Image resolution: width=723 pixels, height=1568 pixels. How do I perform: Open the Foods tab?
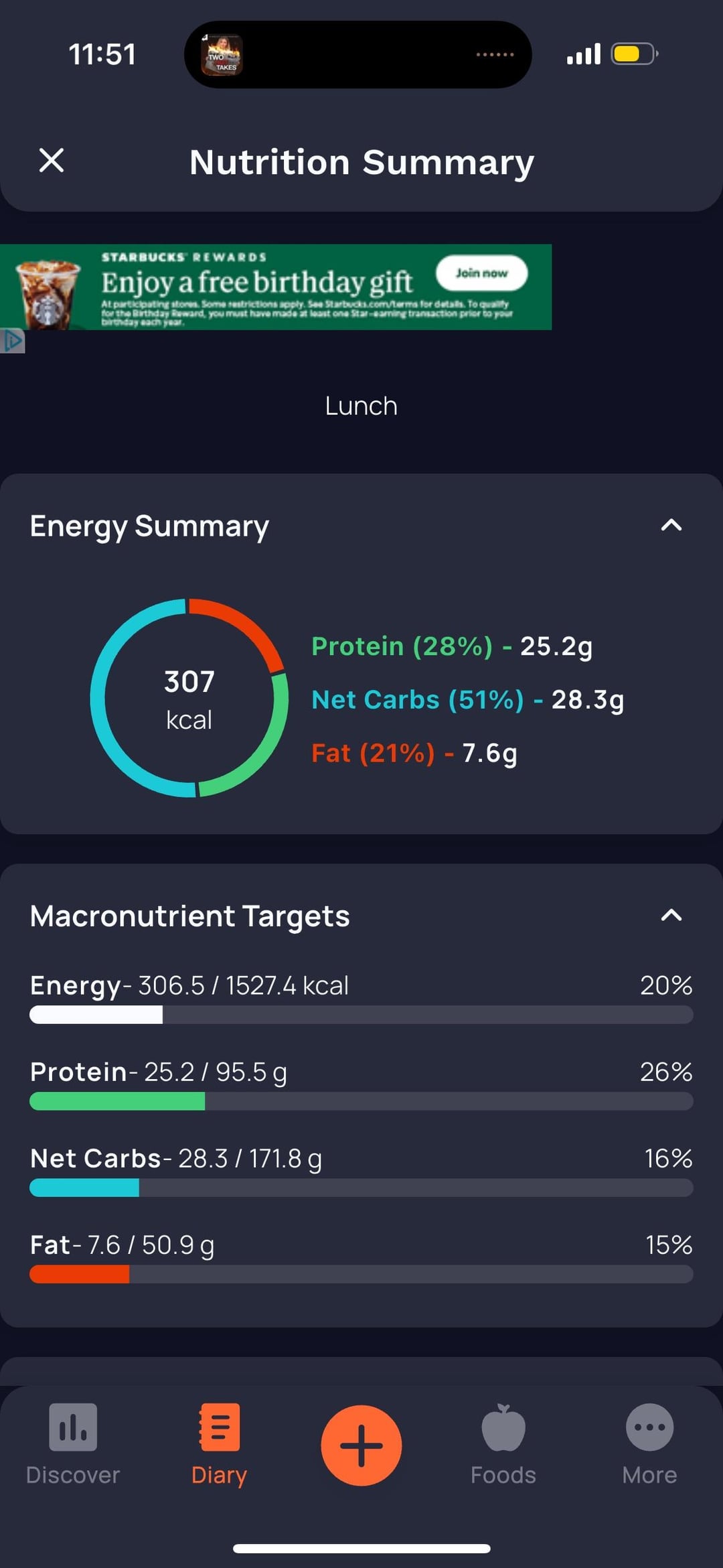click(503, 1443)
